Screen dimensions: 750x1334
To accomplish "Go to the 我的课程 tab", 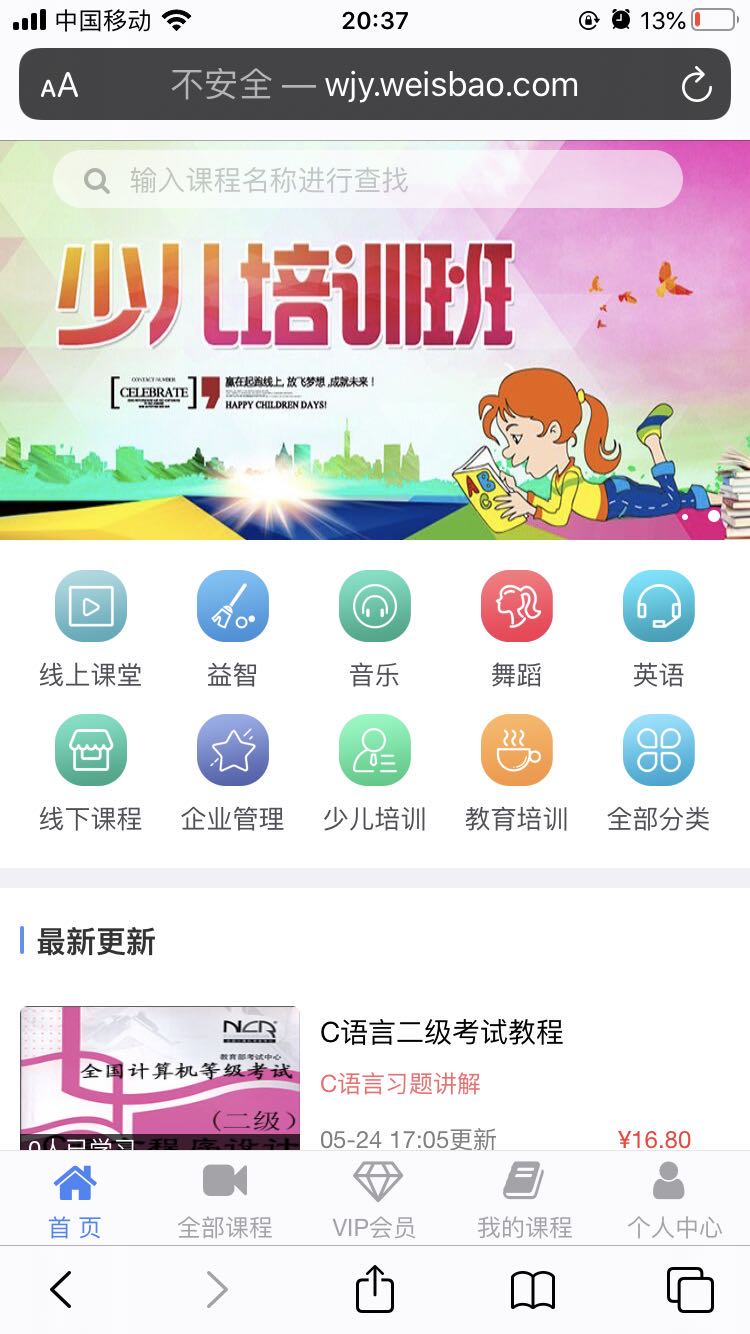I will (524, 1199).
